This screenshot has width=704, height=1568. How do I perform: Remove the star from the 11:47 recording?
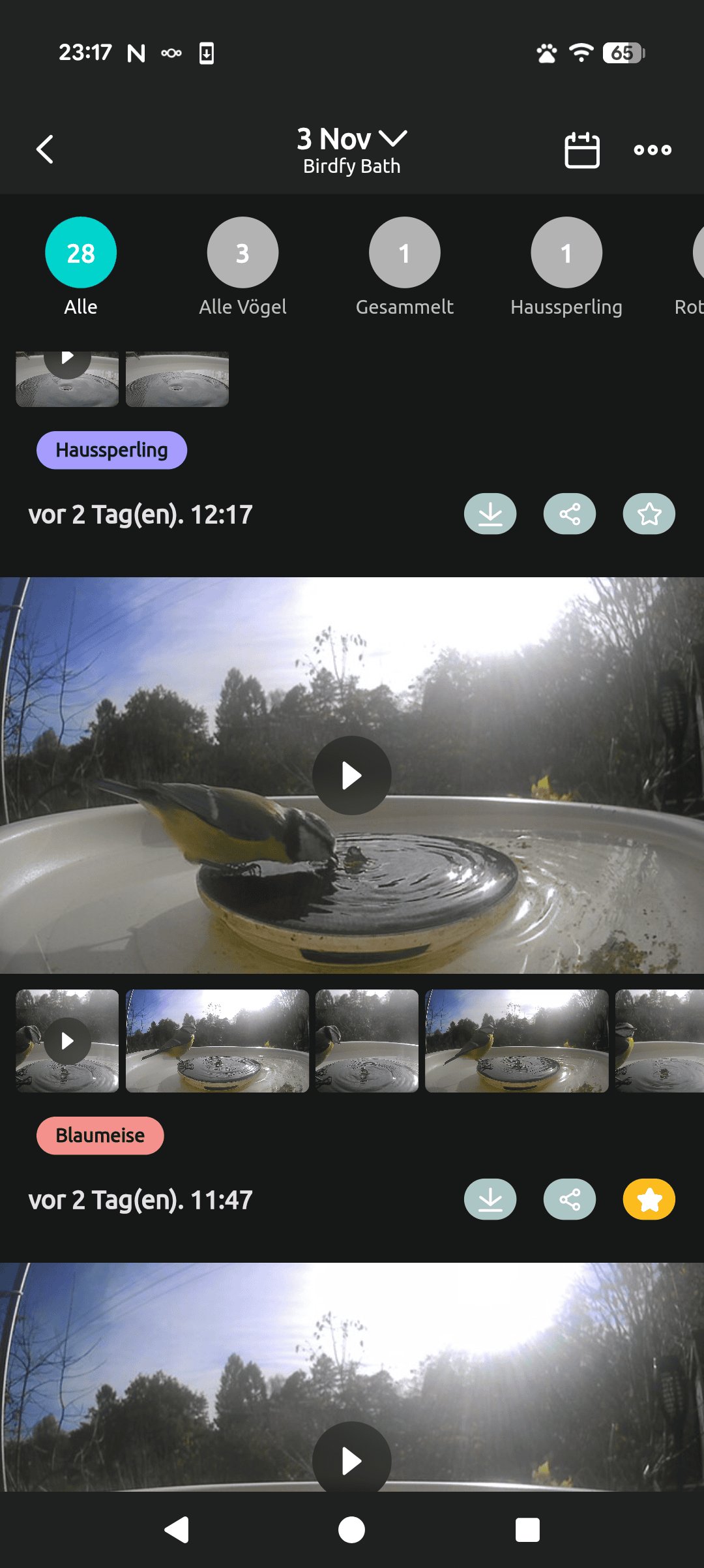click(x=649, y=1199)
